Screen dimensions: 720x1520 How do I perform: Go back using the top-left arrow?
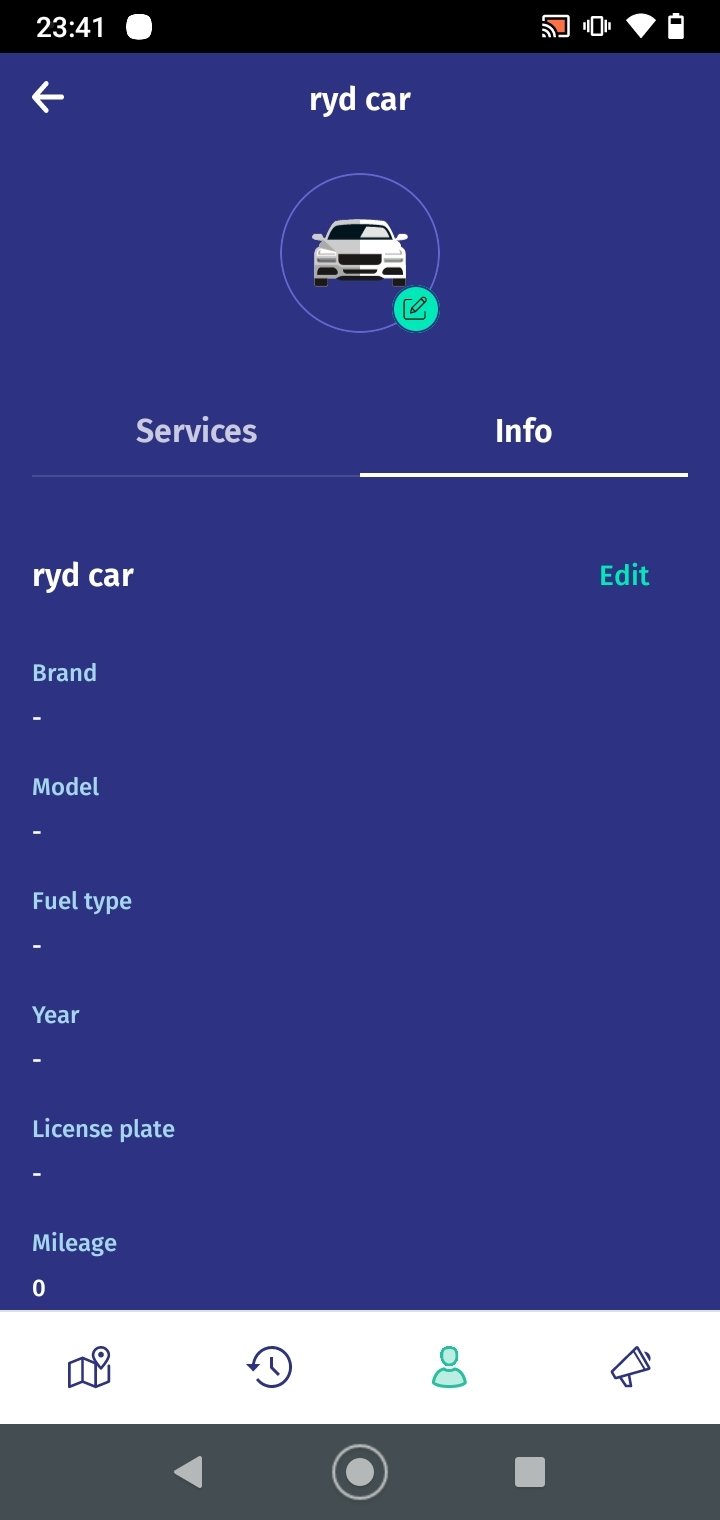point(48,98)
